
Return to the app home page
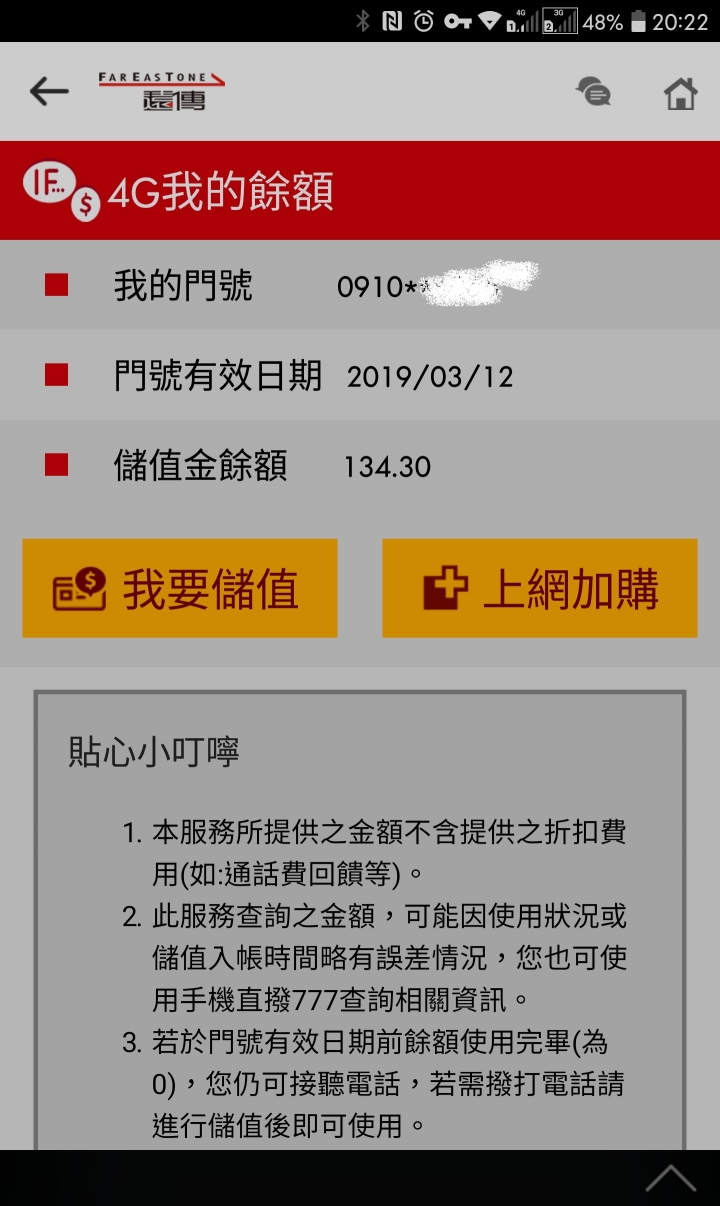click(680, 93)
